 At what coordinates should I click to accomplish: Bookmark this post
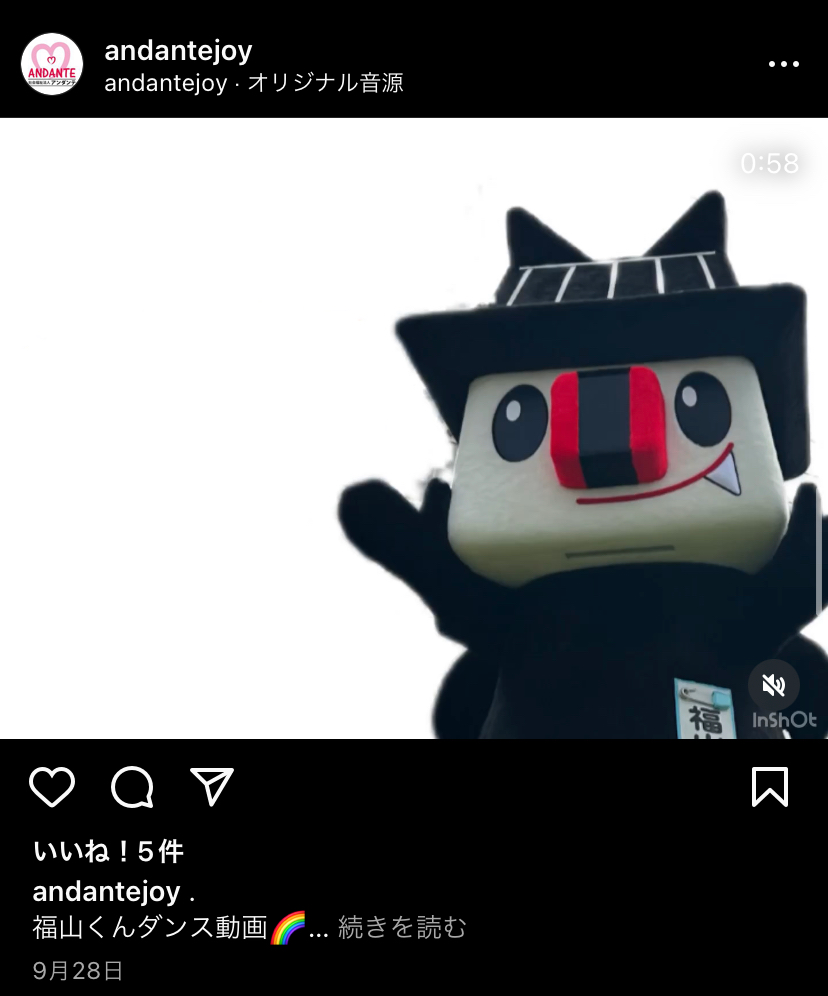click(770, 788)
